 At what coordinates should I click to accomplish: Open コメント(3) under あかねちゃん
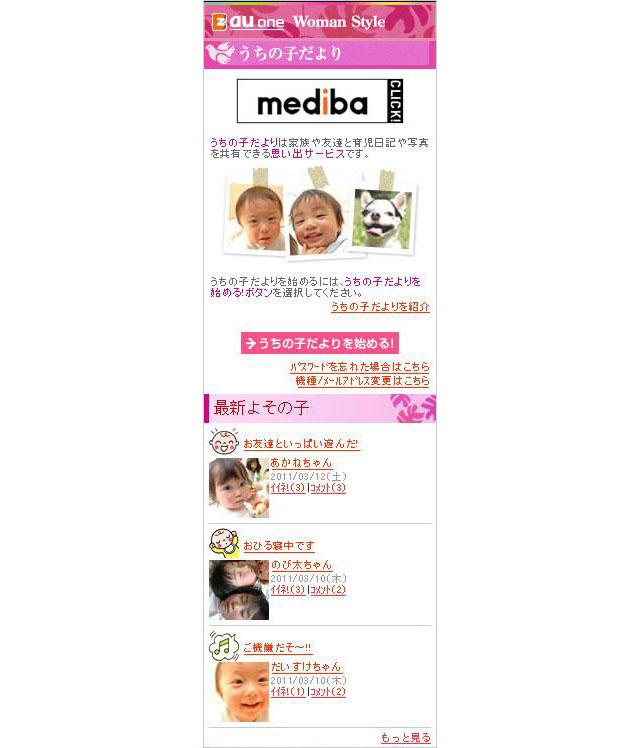point(328,488)
